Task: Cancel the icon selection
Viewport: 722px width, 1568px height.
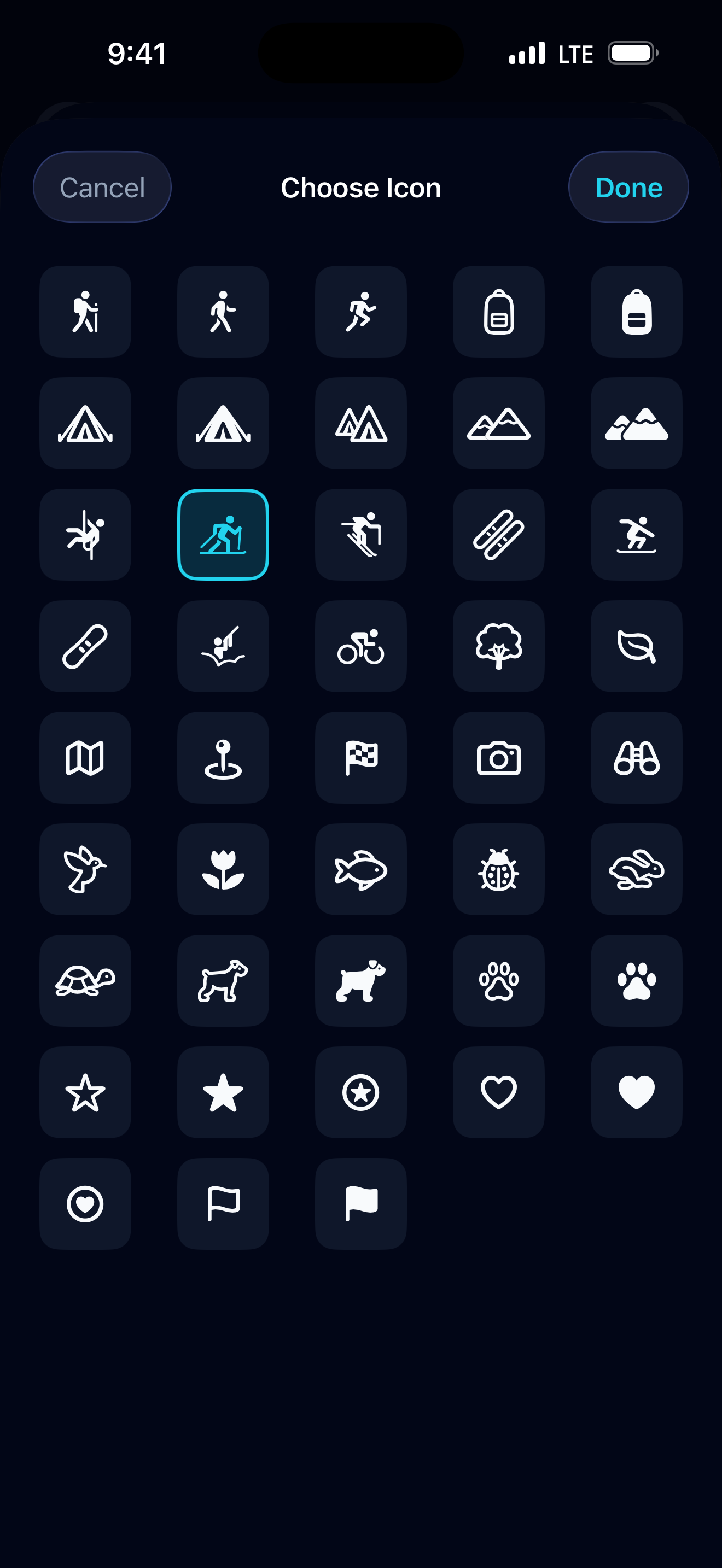Action: tap(102, 187)
